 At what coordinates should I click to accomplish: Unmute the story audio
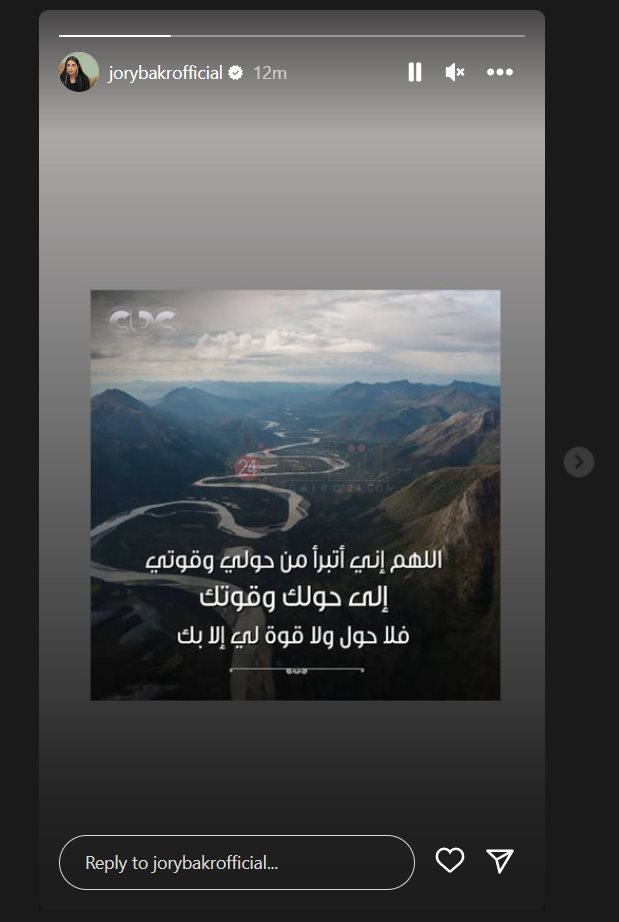pos(455,72)
